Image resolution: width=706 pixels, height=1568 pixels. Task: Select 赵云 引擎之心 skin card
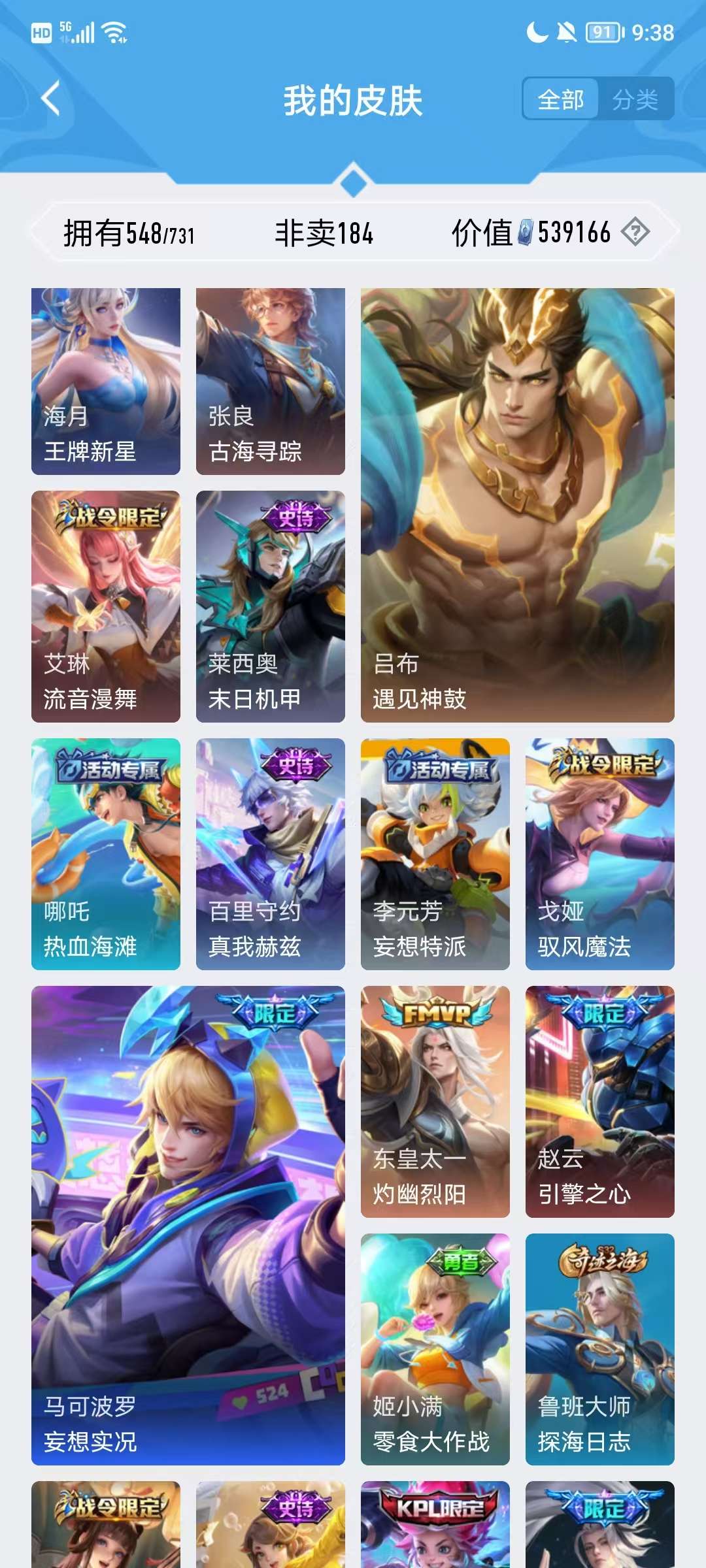click(599, 1101)
